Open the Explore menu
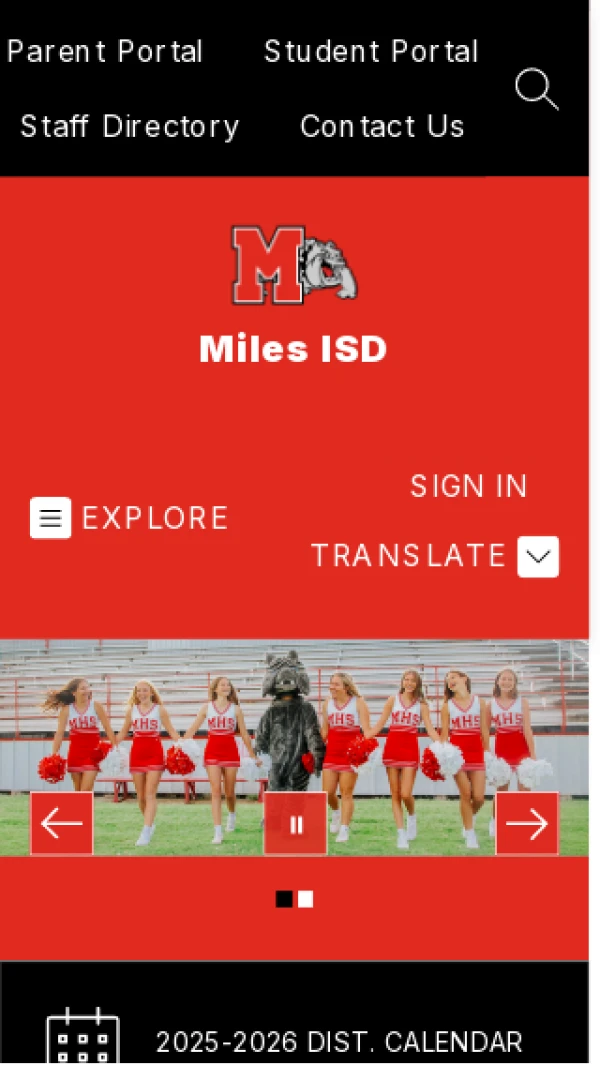600x1065 pixels. (130, 518)
